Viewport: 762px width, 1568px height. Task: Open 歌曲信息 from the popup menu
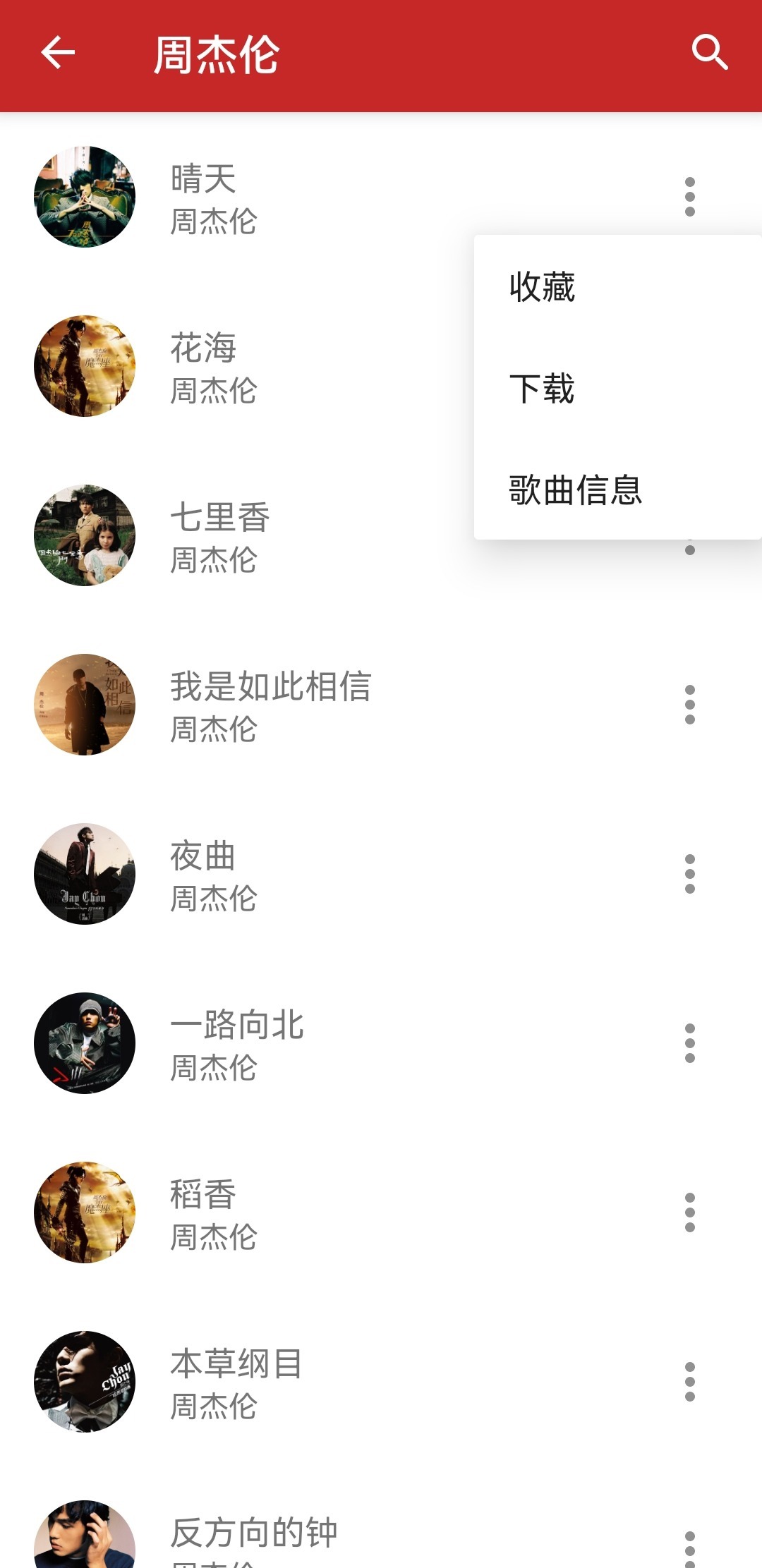(575, 490)
